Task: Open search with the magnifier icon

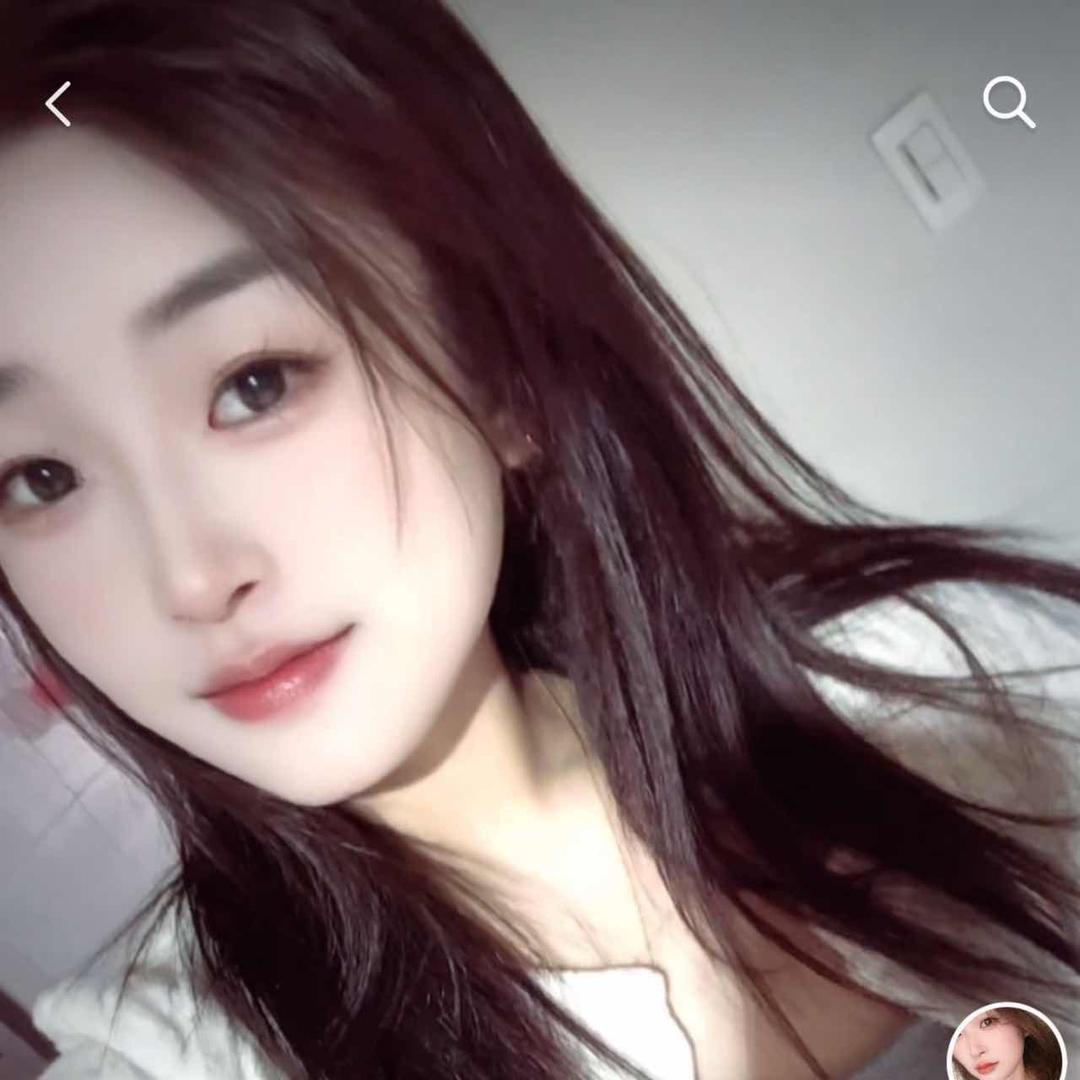Action: point(1008,102)
